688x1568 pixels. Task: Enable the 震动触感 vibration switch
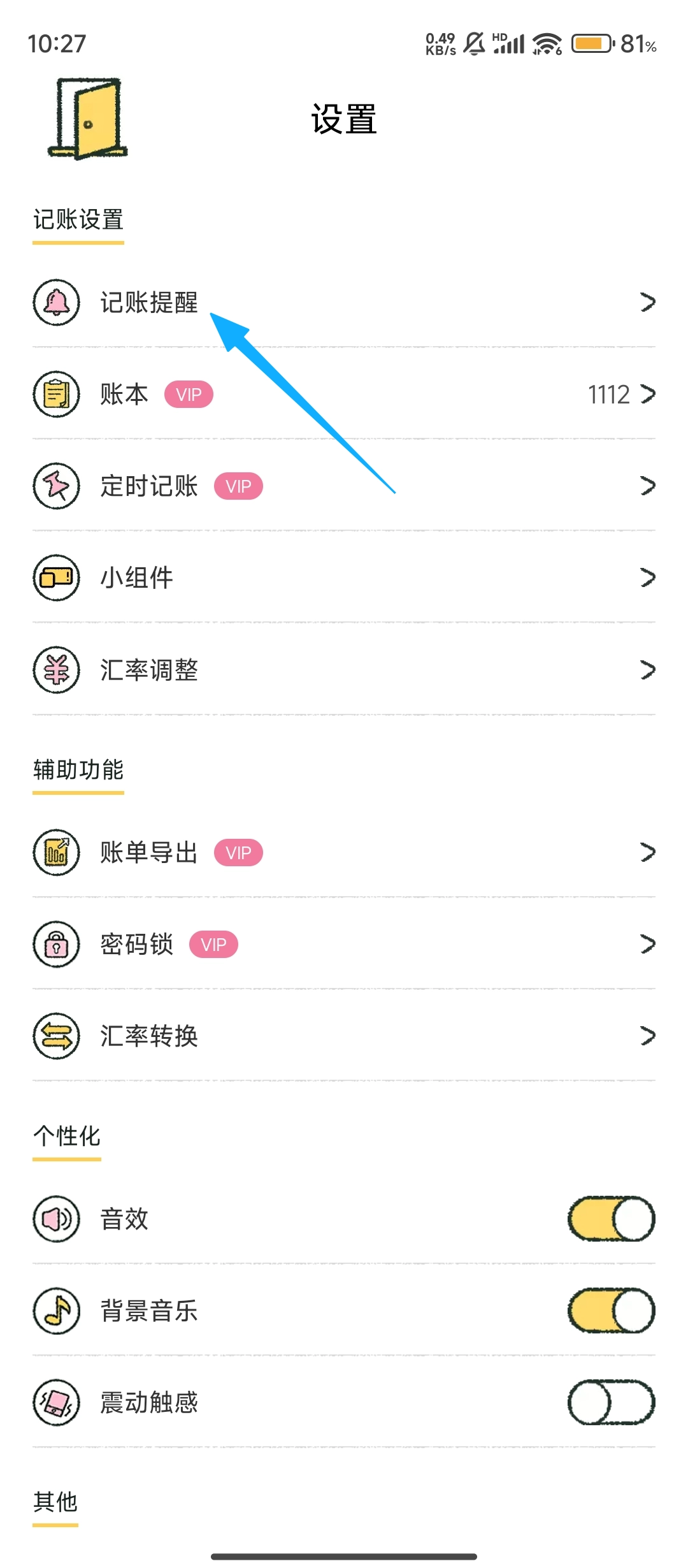coord(611,1402)
